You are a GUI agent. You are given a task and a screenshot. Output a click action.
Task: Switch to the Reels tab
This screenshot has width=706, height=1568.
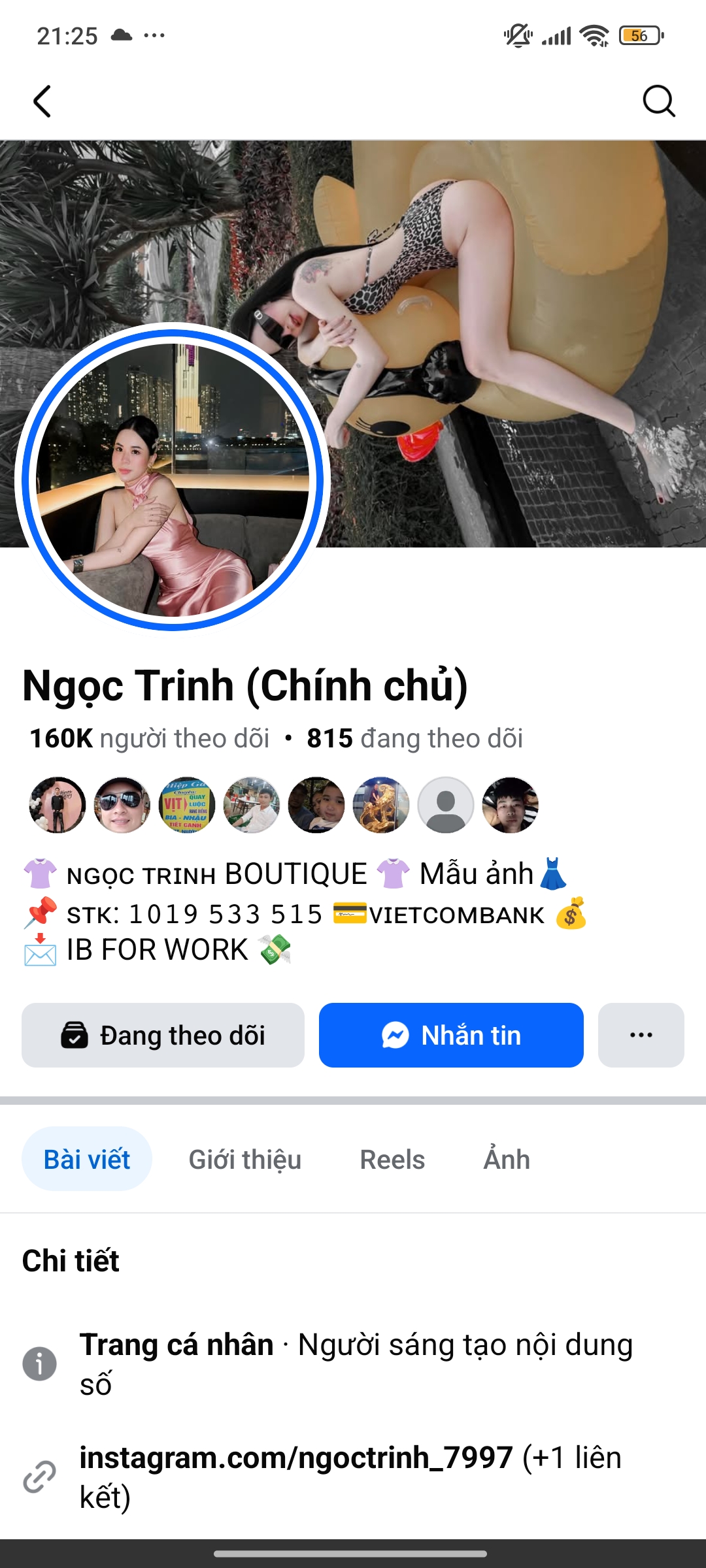tap(392, 1160)
